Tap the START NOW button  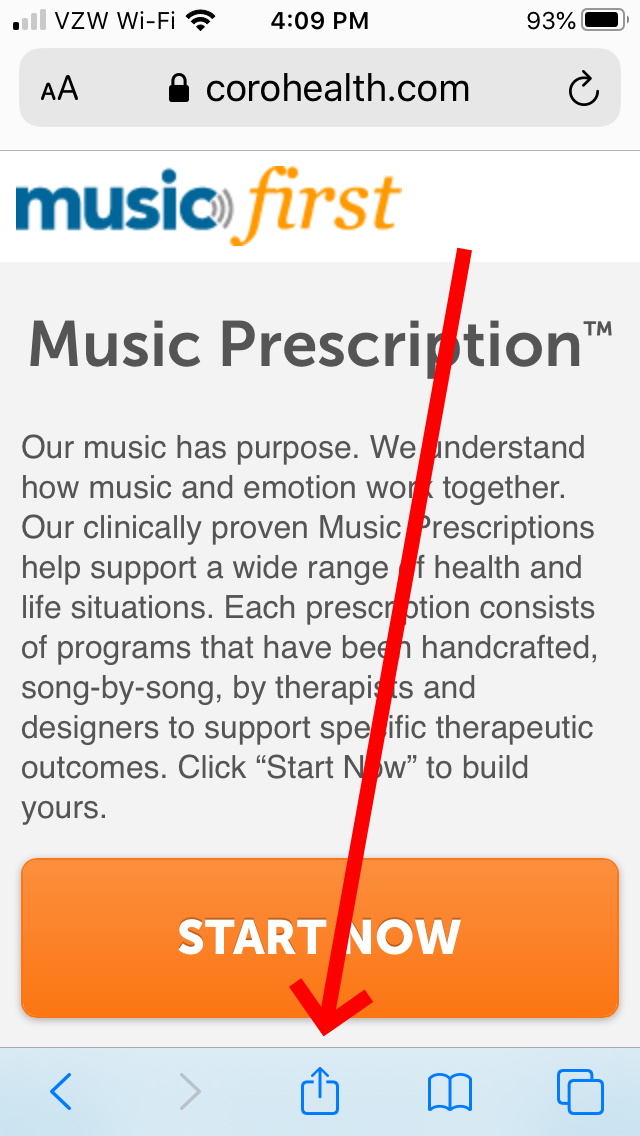pyautogui.click(x=320, y=937)
